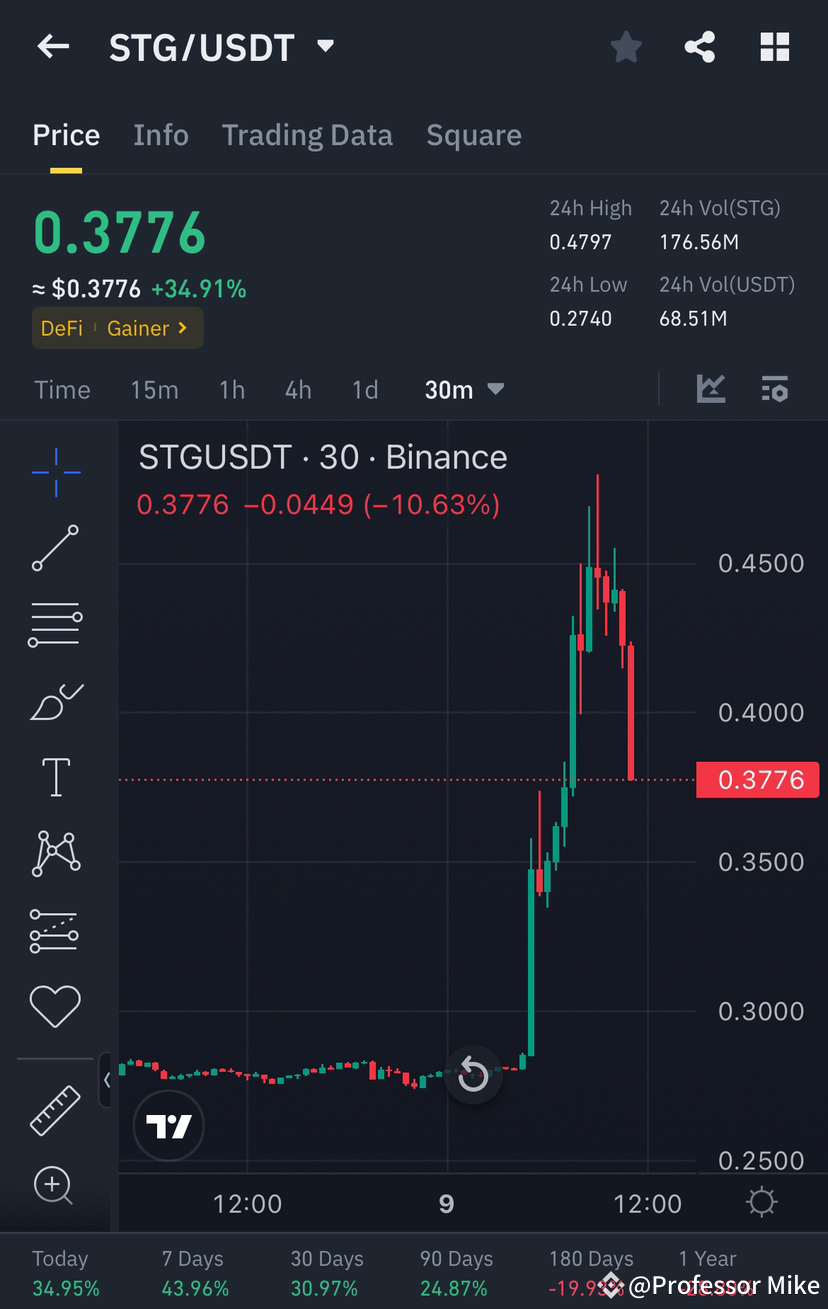This screenshot has height=1309, width=828.
Task: Collapse the drawing toolbar with the chevron
Action: click(x=107, y=1081)
